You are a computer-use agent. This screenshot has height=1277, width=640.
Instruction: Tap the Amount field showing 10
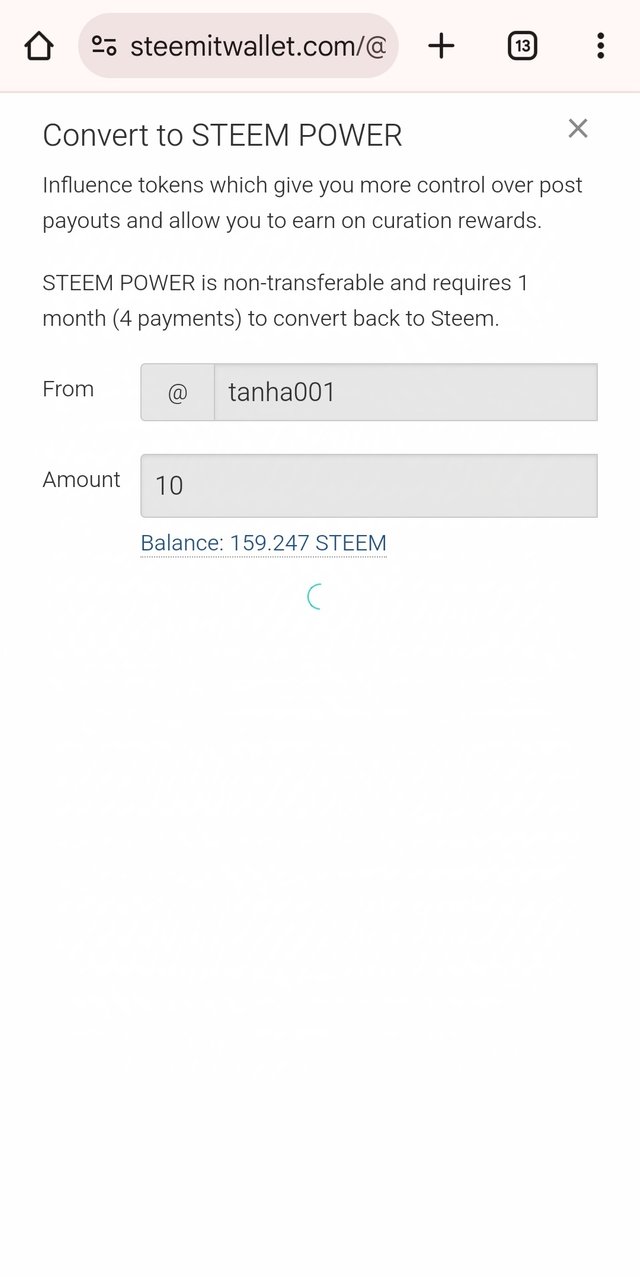(369, 486)
